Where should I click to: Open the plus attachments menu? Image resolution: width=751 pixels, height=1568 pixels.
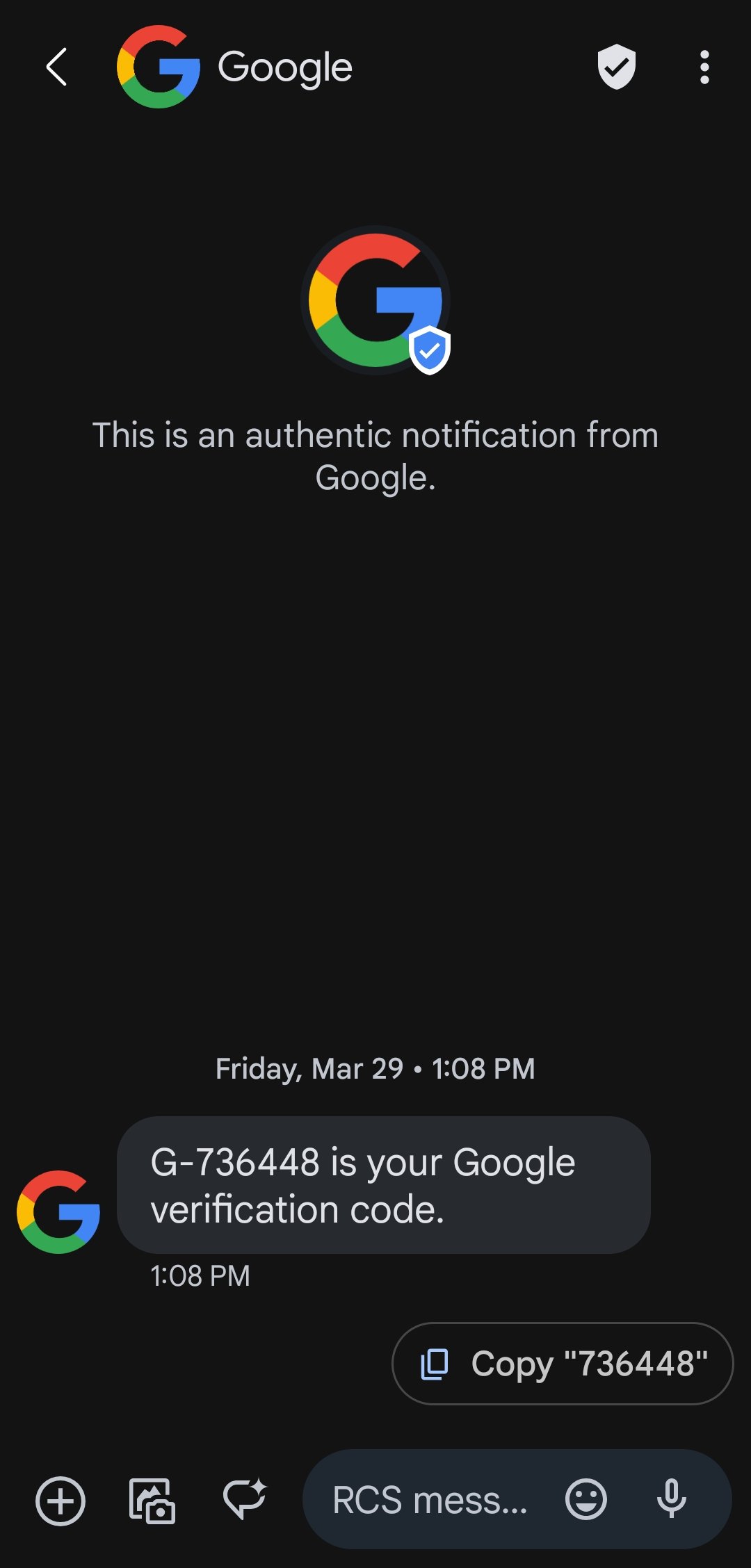coord(60,1501)
